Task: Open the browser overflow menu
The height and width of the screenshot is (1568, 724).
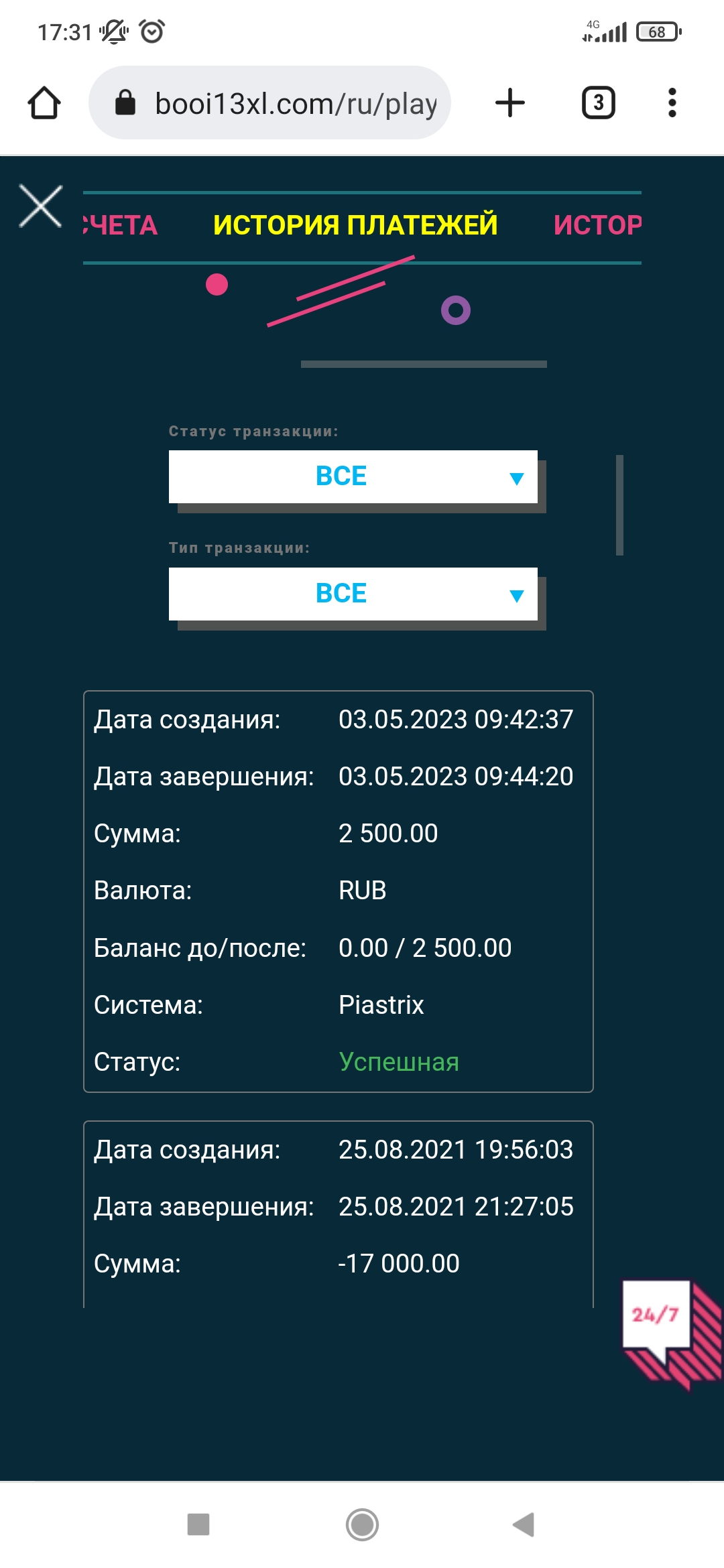Action: point(672,103)
